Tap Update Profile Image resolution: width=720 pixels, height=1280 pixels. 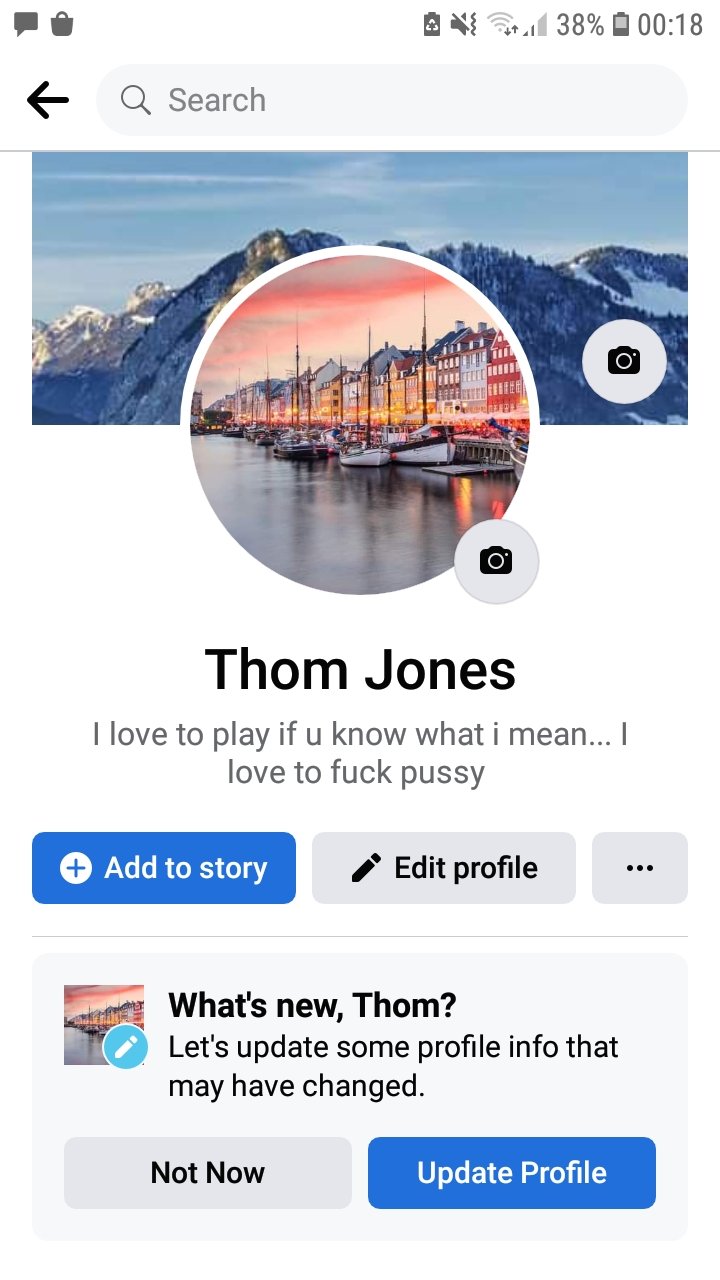point(511,1172)
